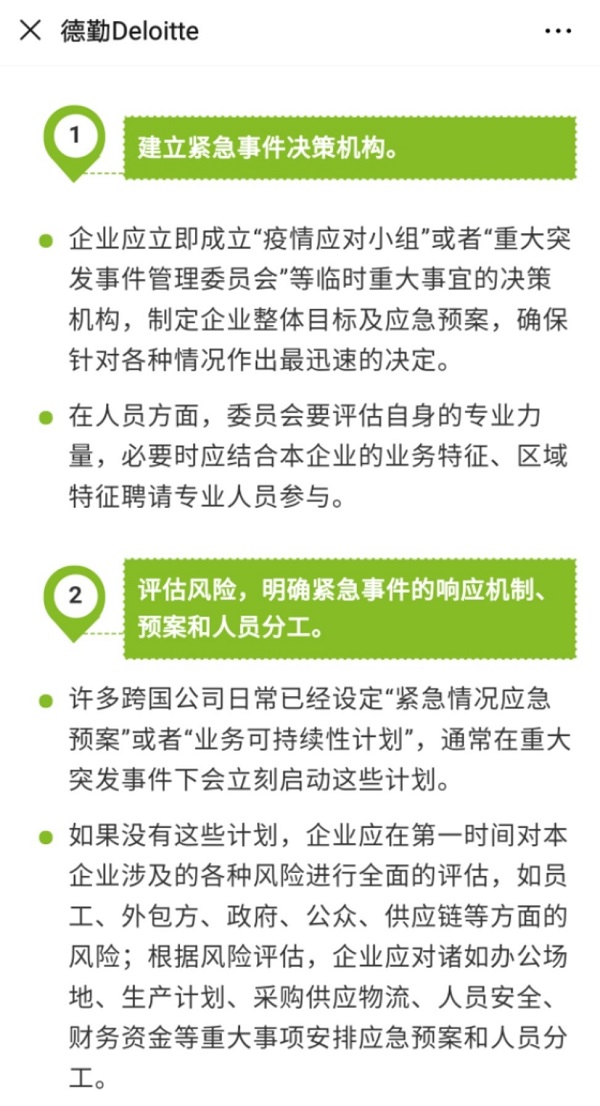Open the three-dot overflow menu

(558, 31)
